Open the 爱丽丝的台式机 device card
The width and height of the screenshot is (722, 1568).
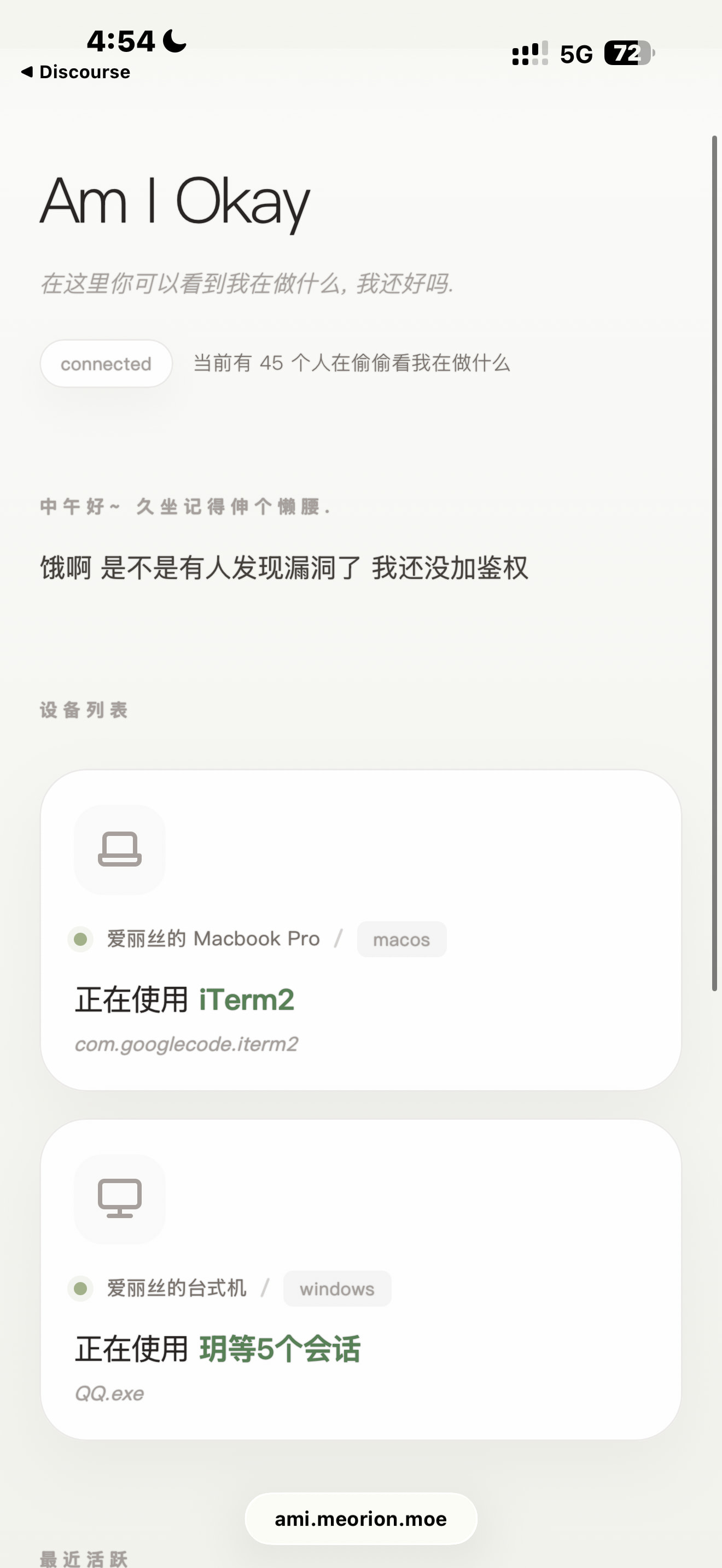click(x=361, y=1279)
